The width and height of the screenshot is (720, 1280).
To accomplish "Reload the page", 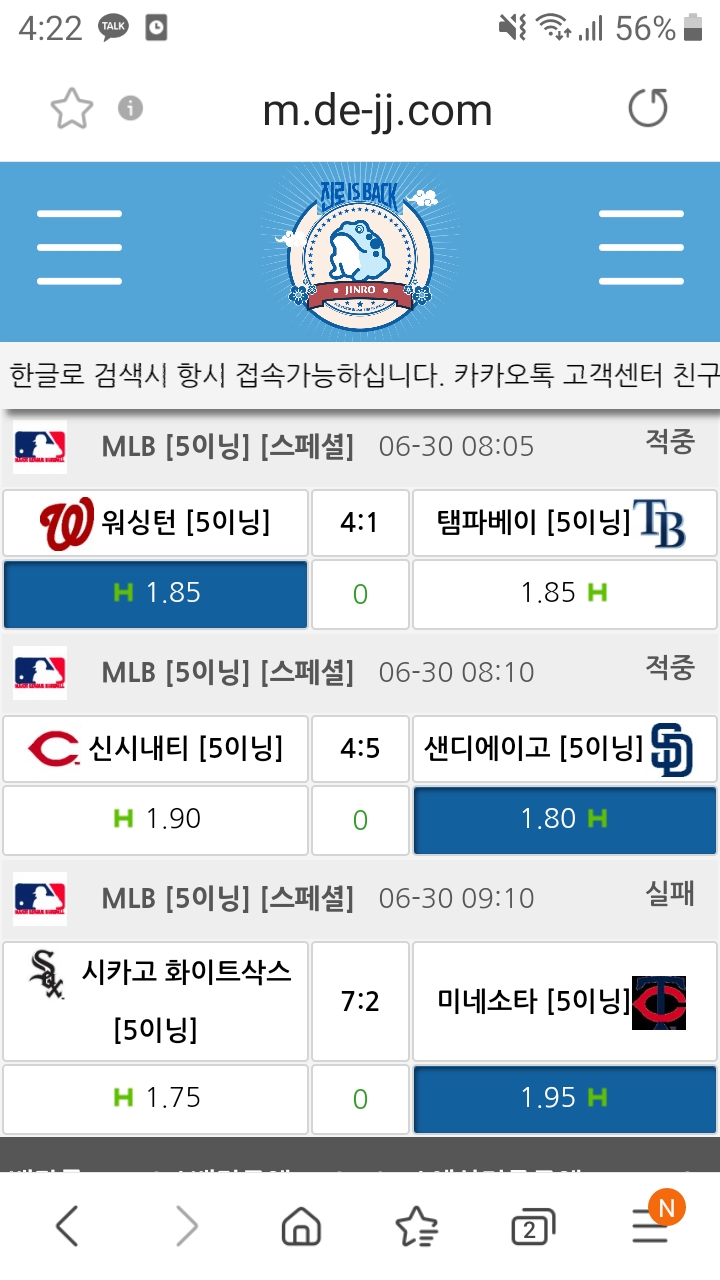I will (x=647, y=108).
